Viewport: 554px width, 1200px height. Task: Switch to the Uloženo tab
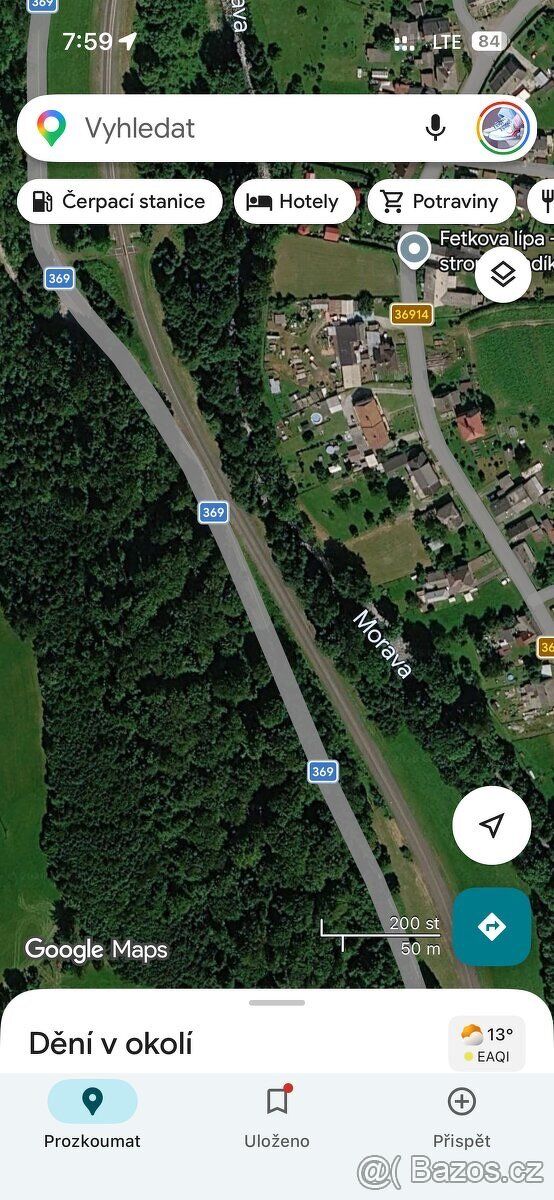point(277,1115)
